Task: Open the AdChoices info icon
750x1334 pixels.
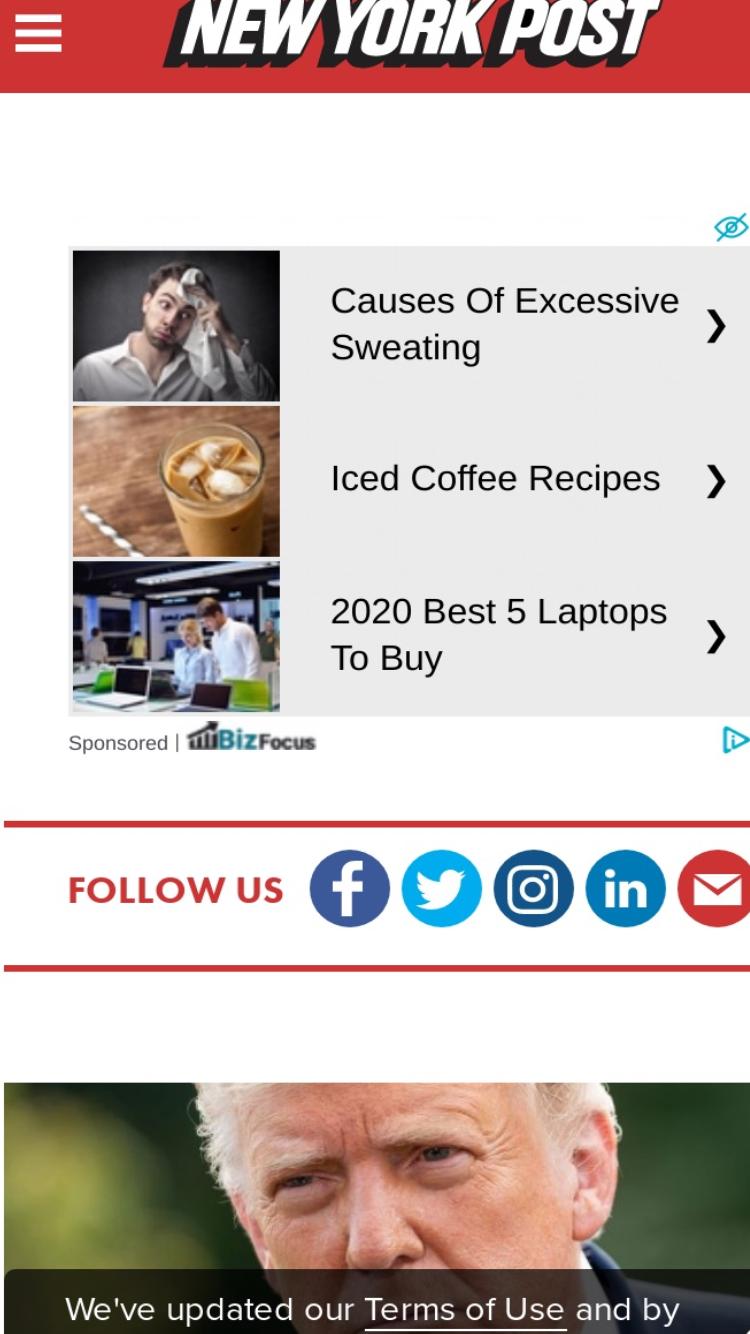Action: (735, 740)
